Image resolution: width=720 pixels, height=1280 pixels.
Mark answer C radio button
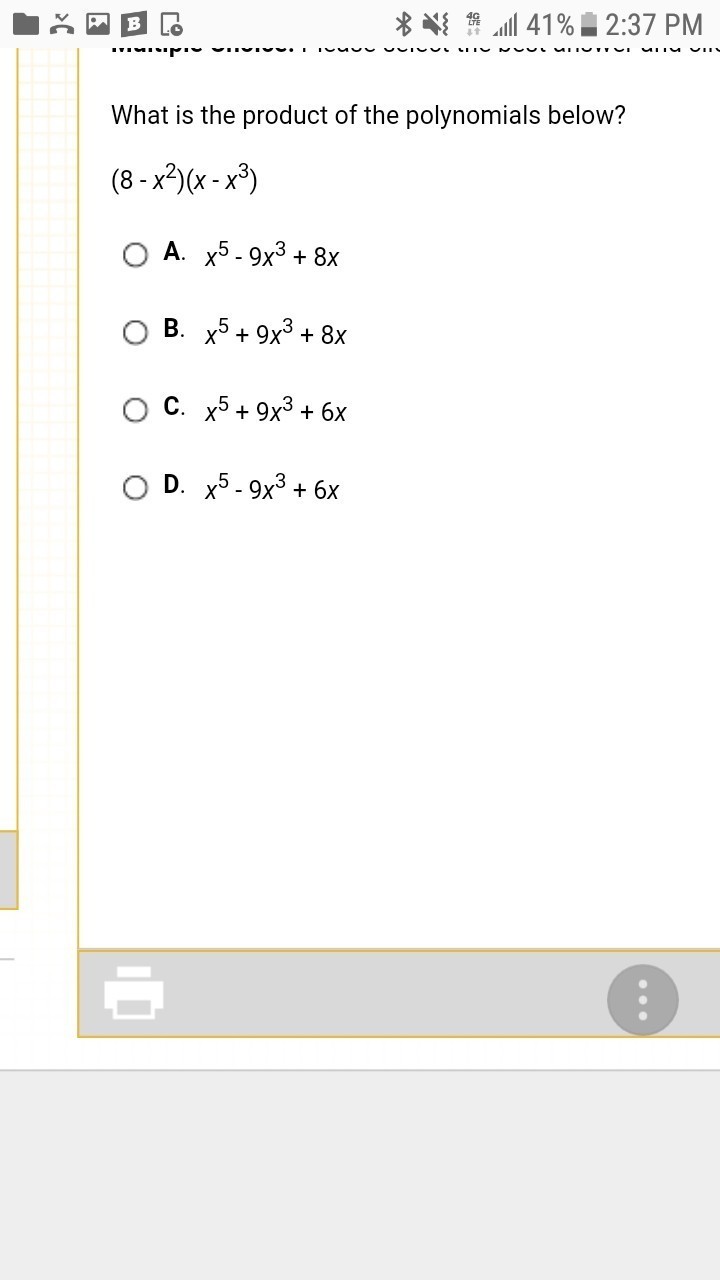point(135,410)
